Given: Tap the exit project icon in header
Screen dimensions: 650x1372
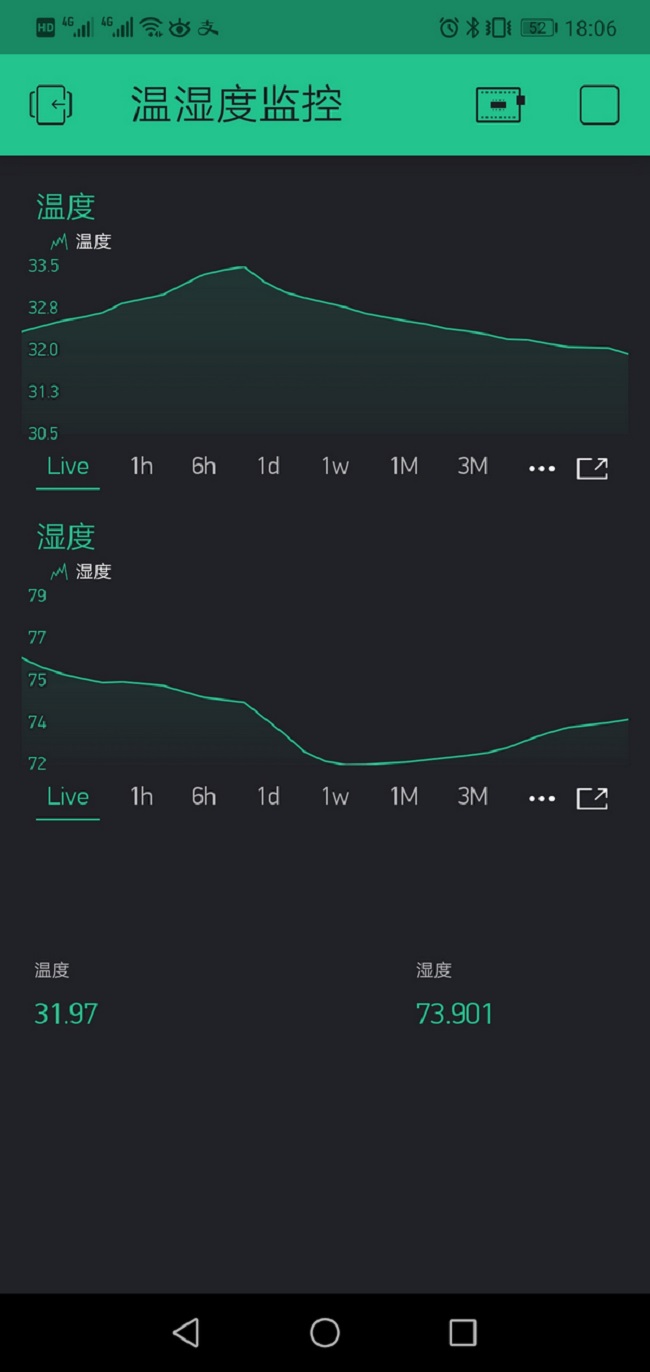Looking at the screenshot, I should coord(51,104).
